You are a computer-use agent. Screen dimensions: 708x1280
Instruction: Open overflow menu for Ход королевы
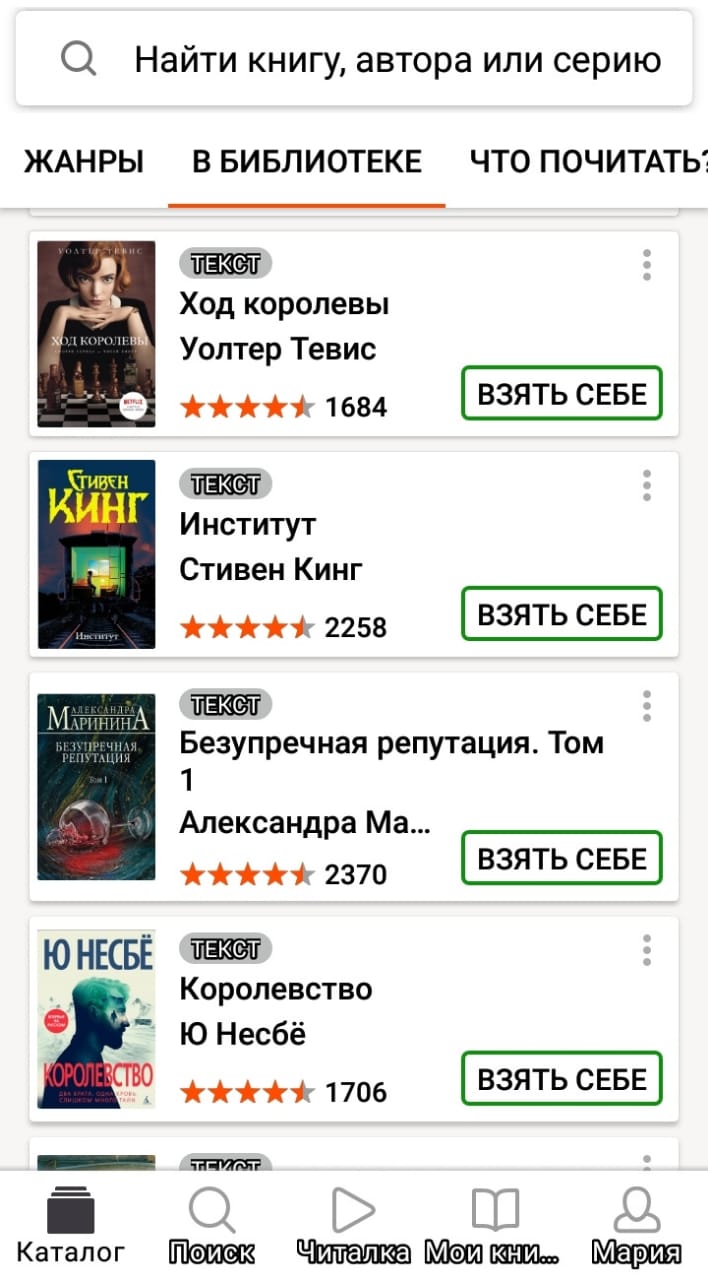pos(647,265)
